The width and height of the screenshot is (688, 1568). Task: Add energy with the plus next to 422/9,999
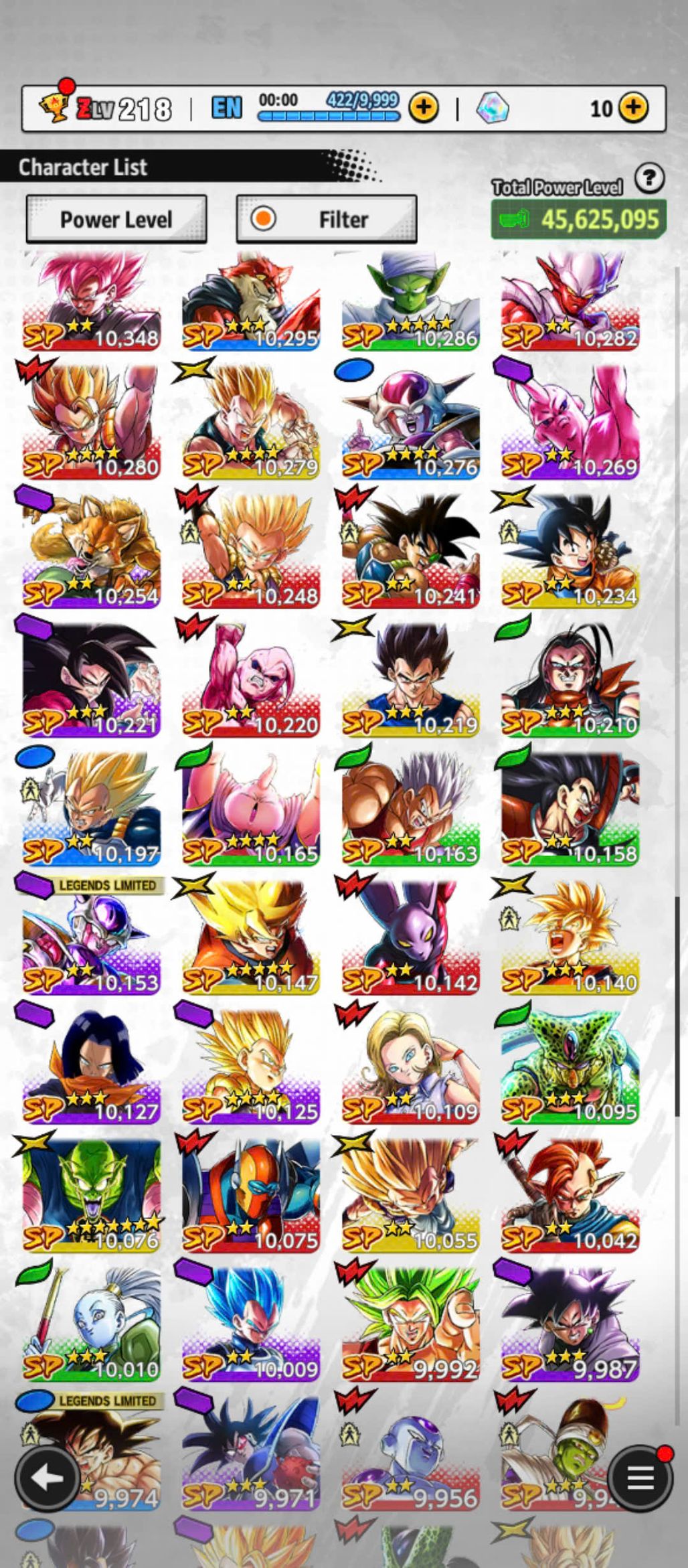(424, 107)
